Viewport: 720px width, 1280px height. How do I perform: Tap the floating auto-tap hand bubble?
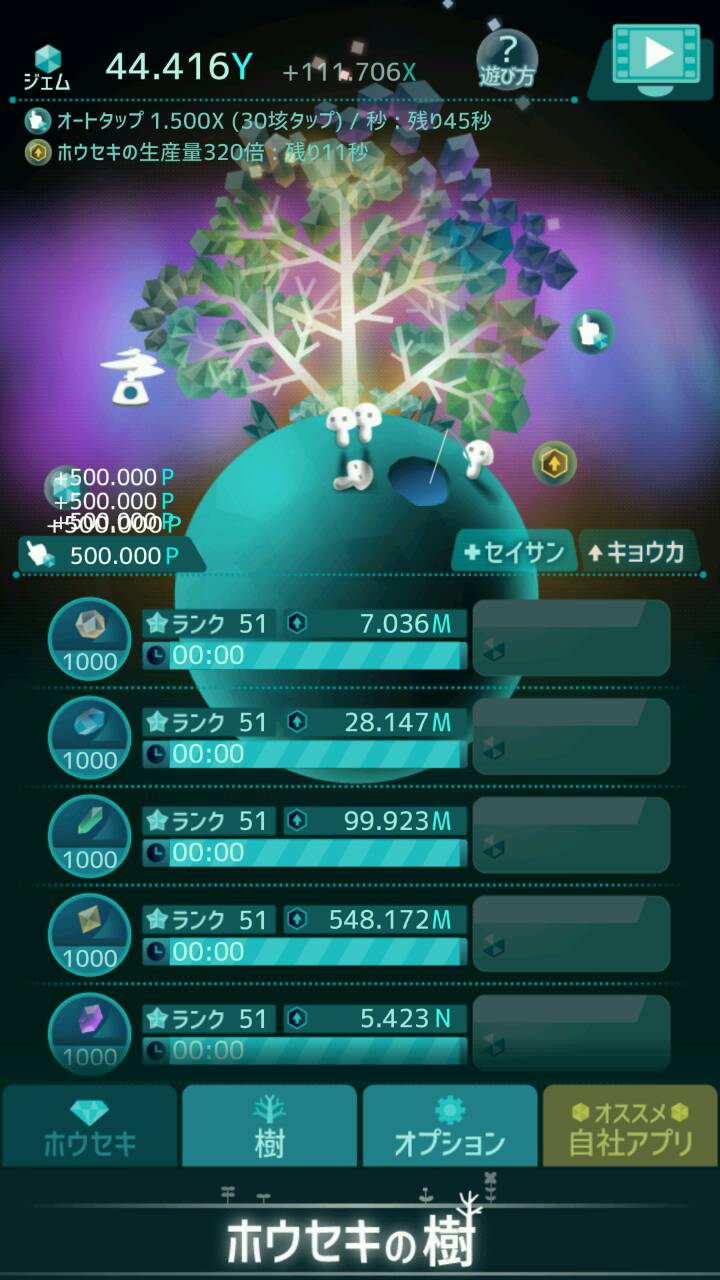coord(592,332)
